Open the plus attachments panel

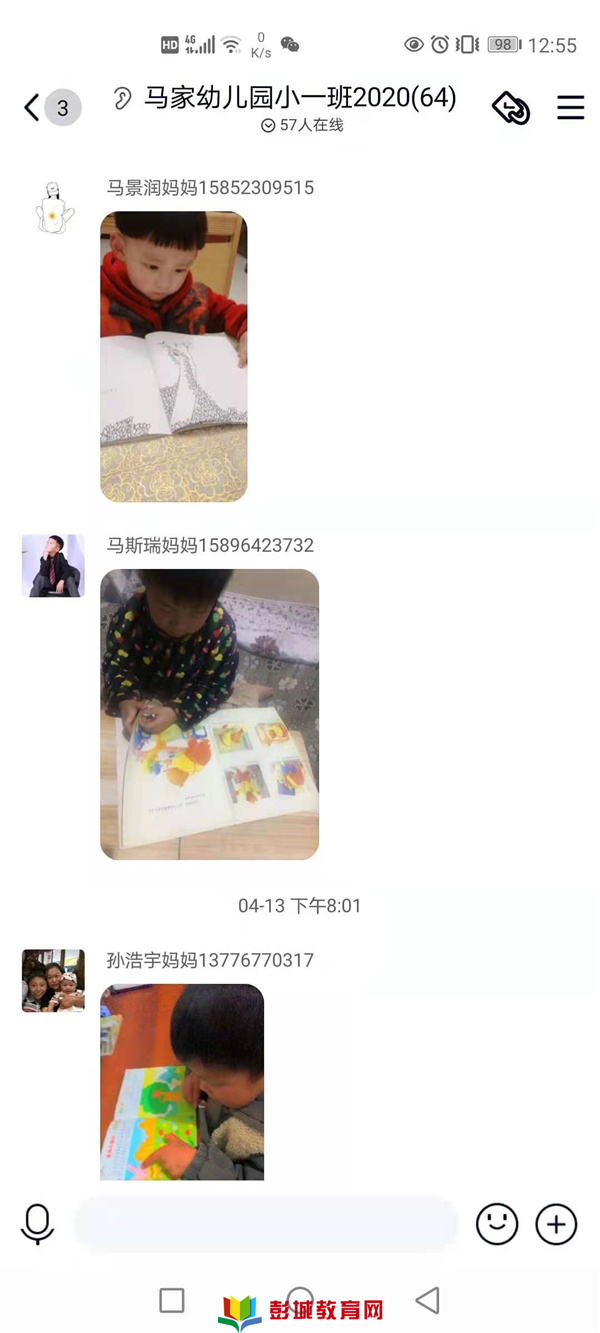(556, 1223)
